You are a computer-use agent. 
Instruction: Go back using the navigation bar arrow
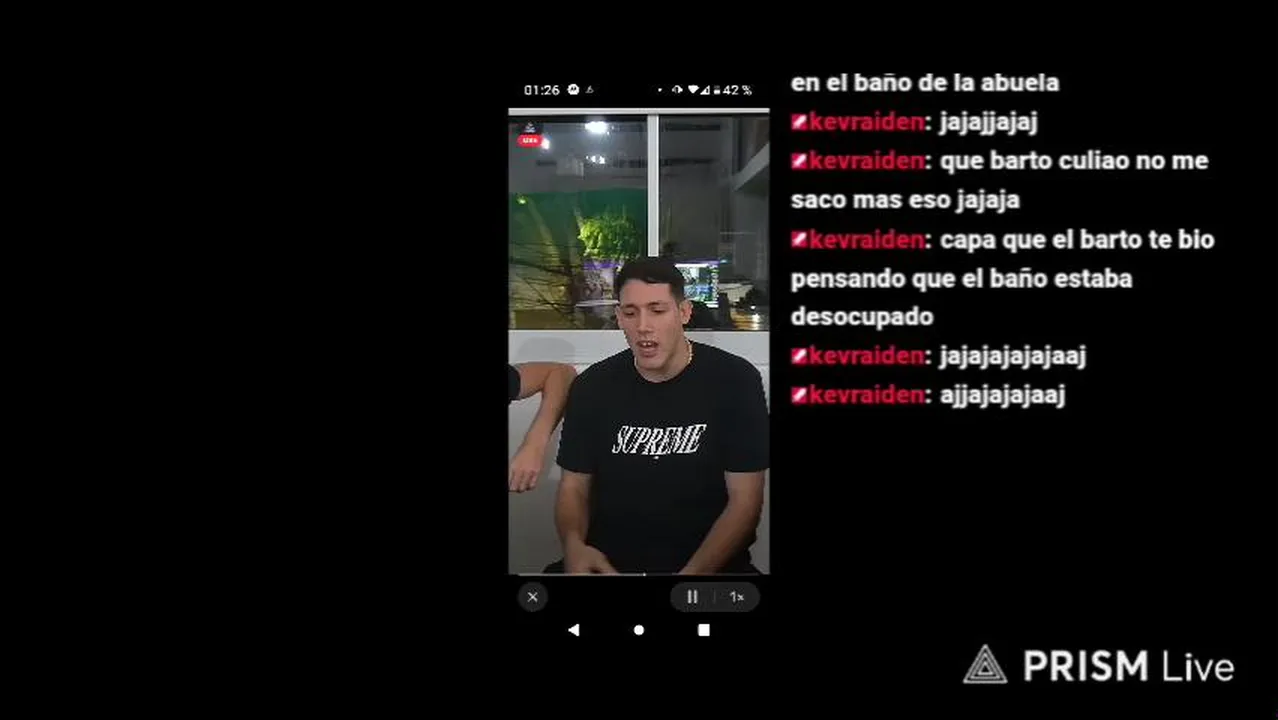click(x=573, y=630)
